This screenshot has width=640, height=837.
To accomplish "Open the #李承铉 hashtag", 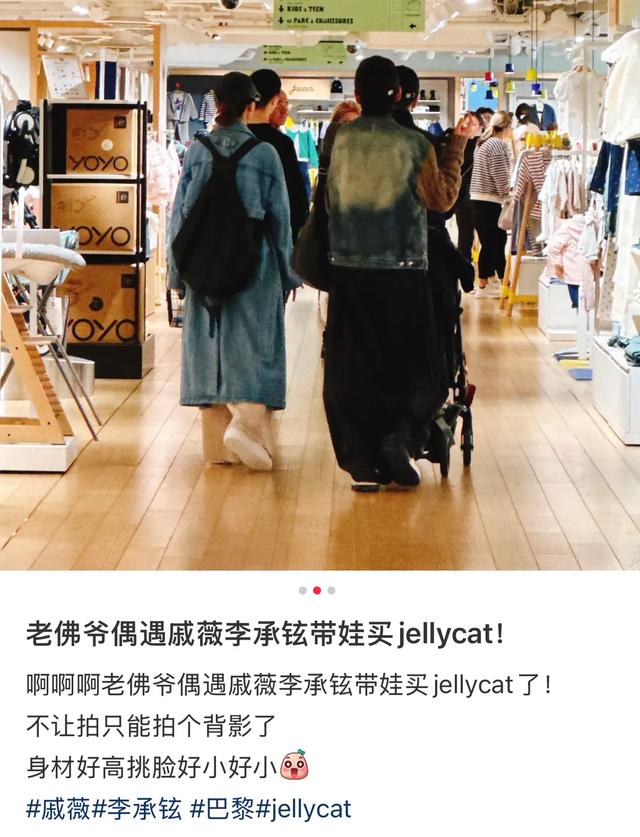I will coord(137,808).
